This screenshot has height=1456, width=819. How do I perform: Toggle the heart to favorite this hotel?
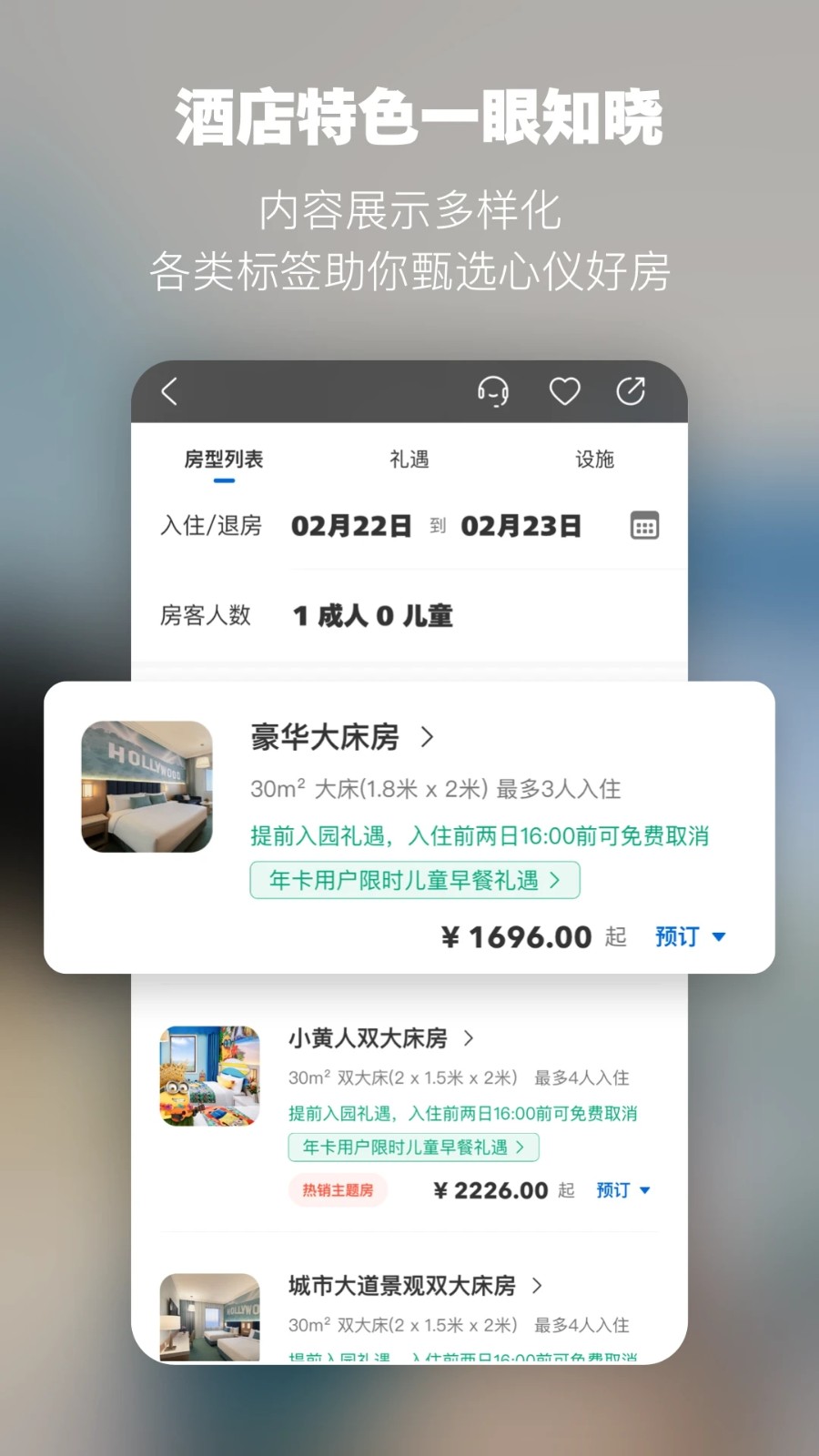pyautogui.click(x=564, y=390)
